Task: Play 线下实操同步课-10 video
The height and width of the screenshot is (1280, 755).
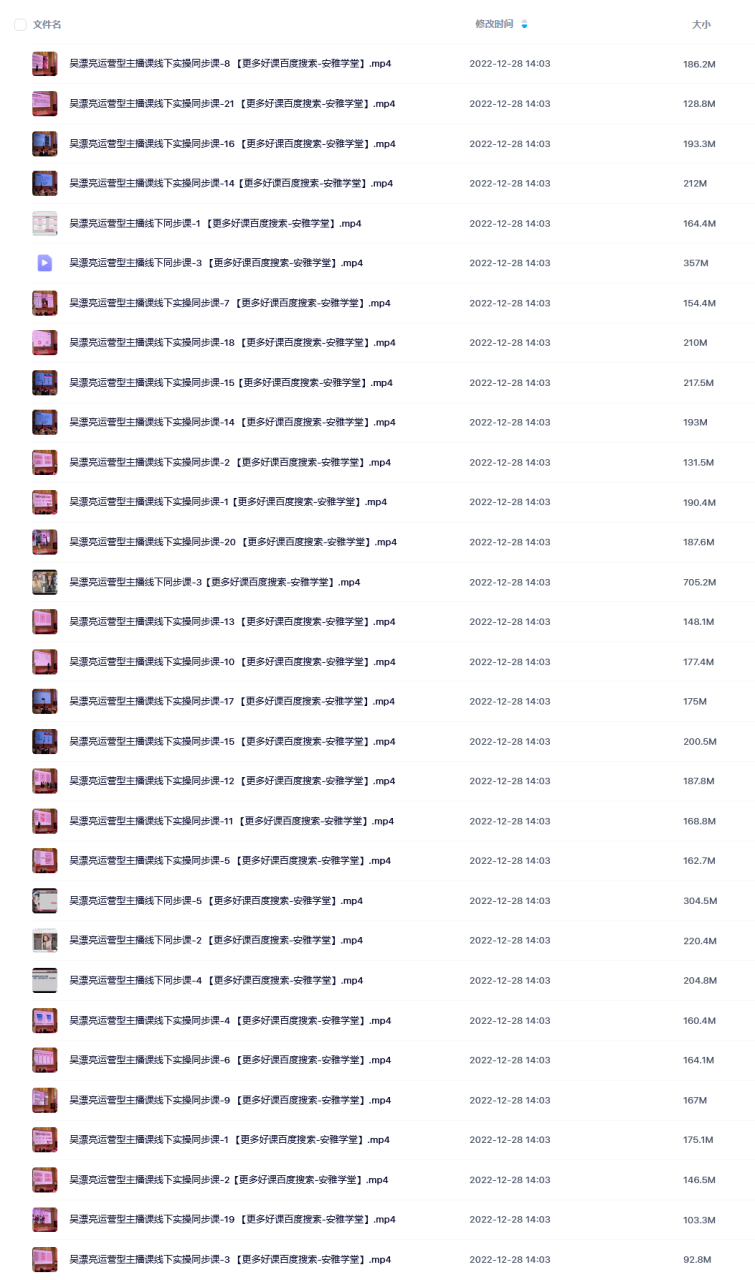Action: coord(232,662)
